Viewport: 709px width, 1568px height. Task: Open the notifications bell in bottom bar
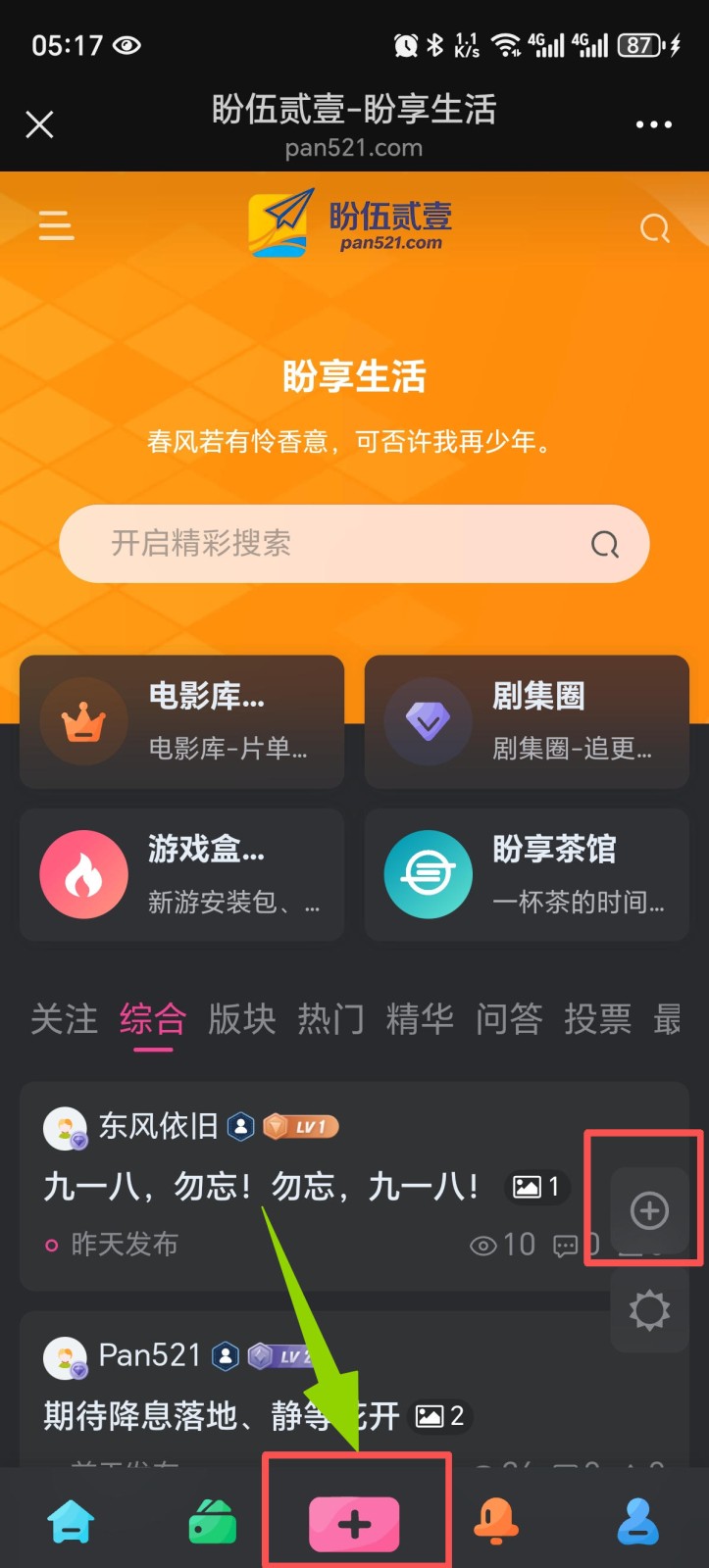pyautogui.click(x=496, y=1522)
